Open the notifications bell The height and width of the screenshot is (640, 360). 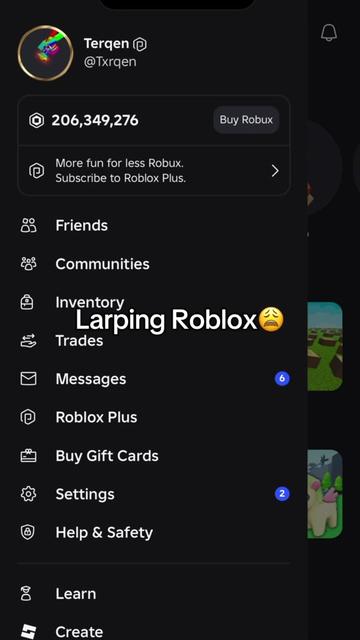tap(329, 32)
